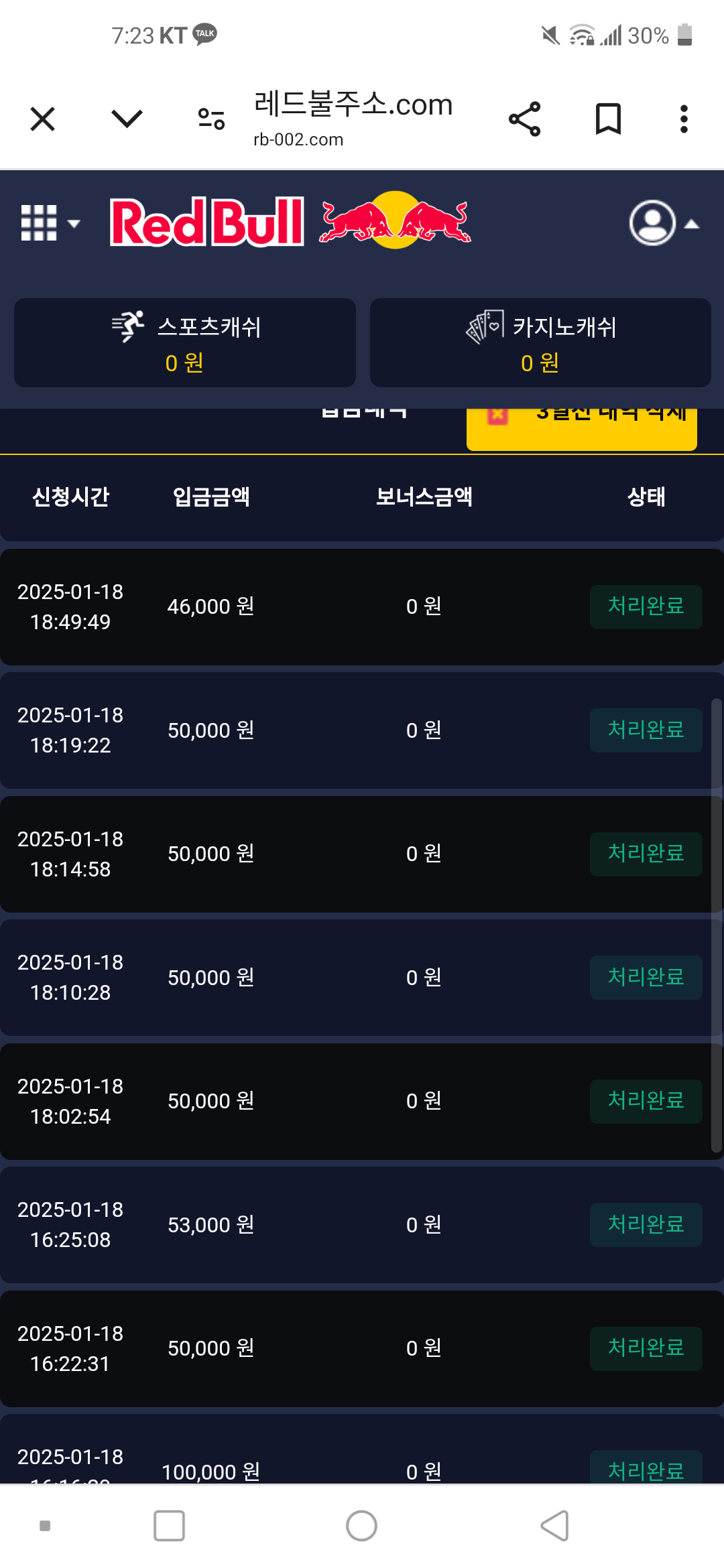724x1568 pixels.
Task: Open site settings icon beside the URL
Action: [x=211, y=119]
